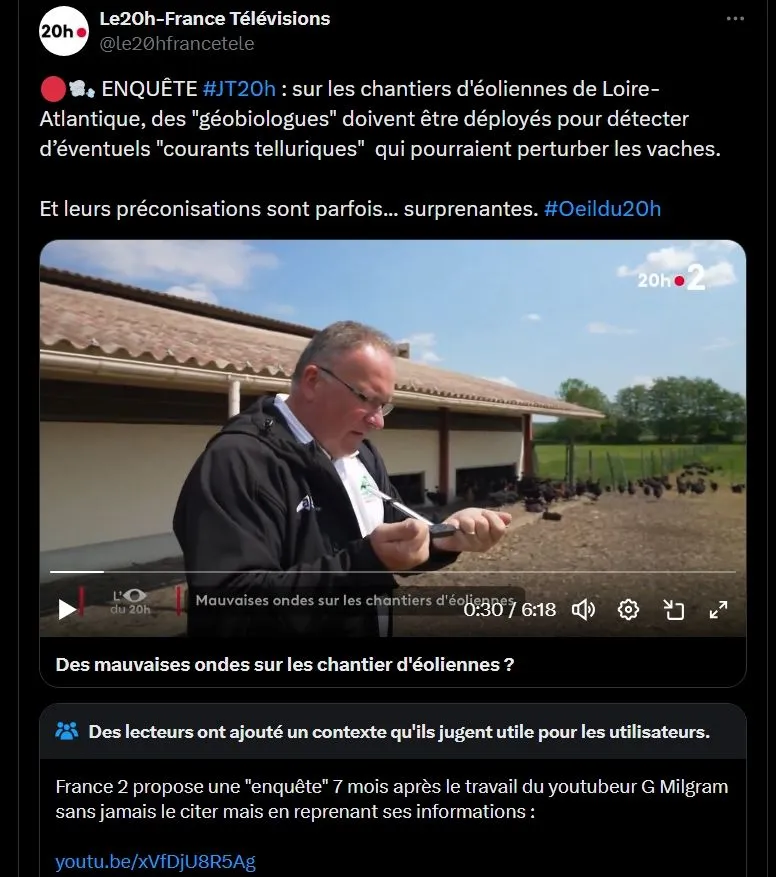The height and width of the screenshot is (877, 776).
Task: Open the @le20hfrancetele handle
Action: [x=178, y=43]
